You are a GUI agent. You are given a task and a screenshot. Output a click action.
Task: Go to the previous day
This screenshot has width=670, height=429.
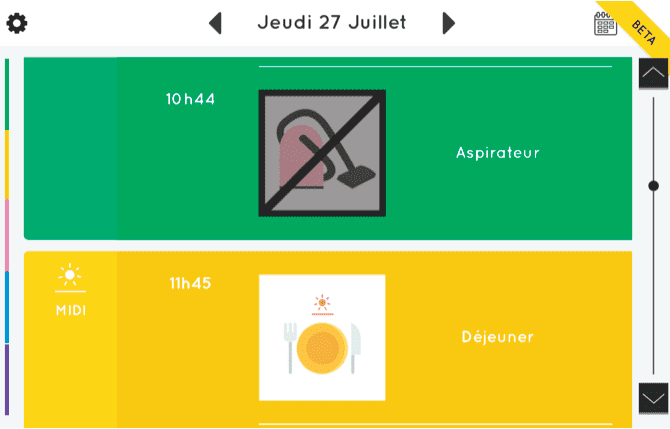click(215, 23)
